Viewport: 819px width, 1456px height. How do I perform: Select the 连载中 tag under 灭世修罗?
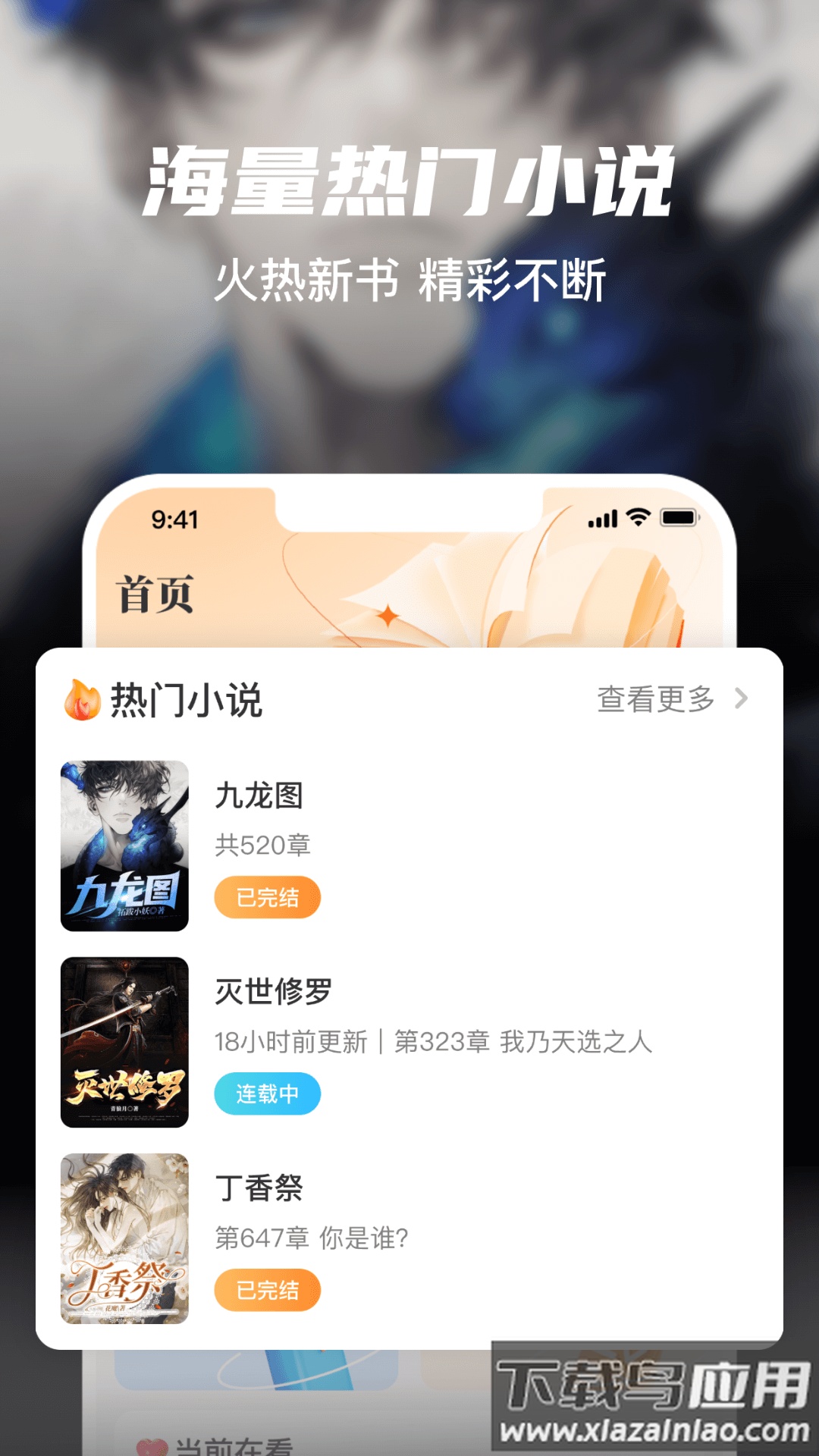(268, 1094)
